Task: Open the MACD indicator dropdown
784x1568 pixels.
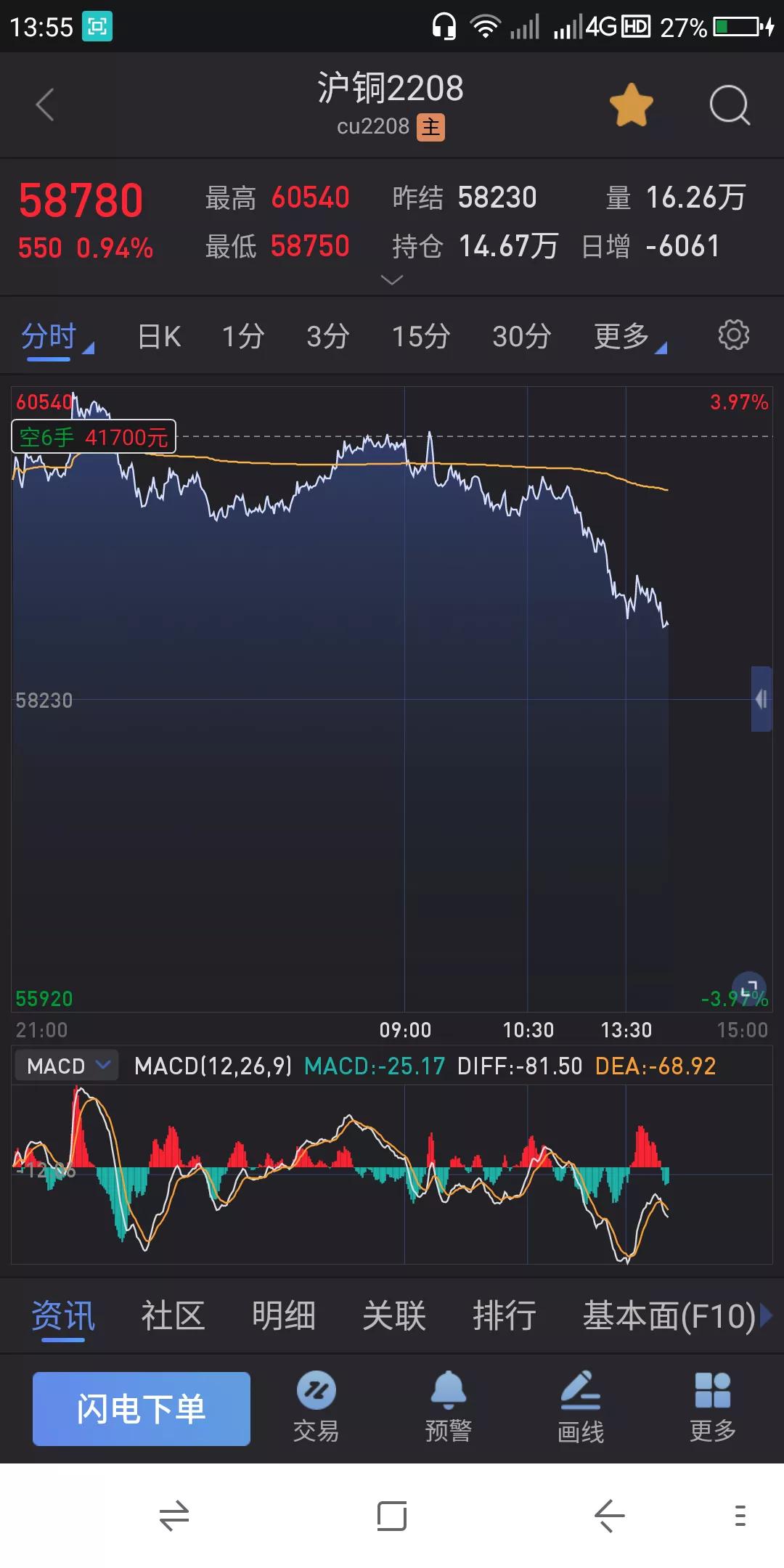Action: 67,1066
